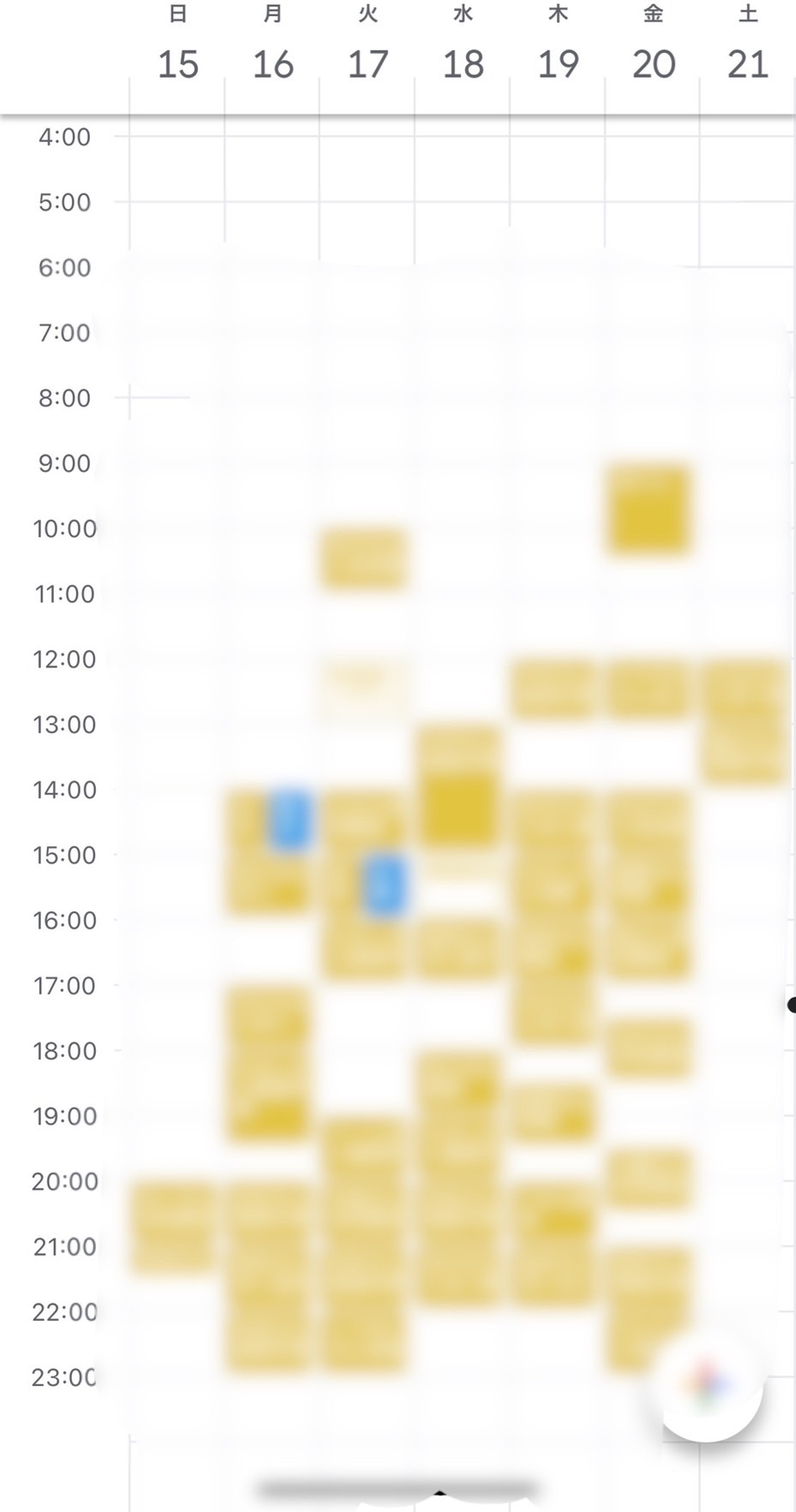
Task: Open the blue event on Monday at 14:00
Action: pyautogui.click(x=290, y=820)
